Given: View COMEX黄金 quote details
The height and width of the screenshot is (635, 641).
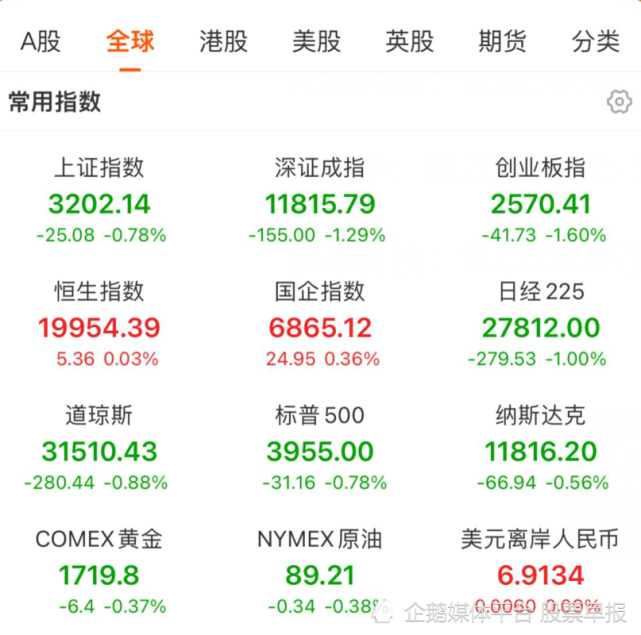Looking at the screenshot, I should [100, 573].
